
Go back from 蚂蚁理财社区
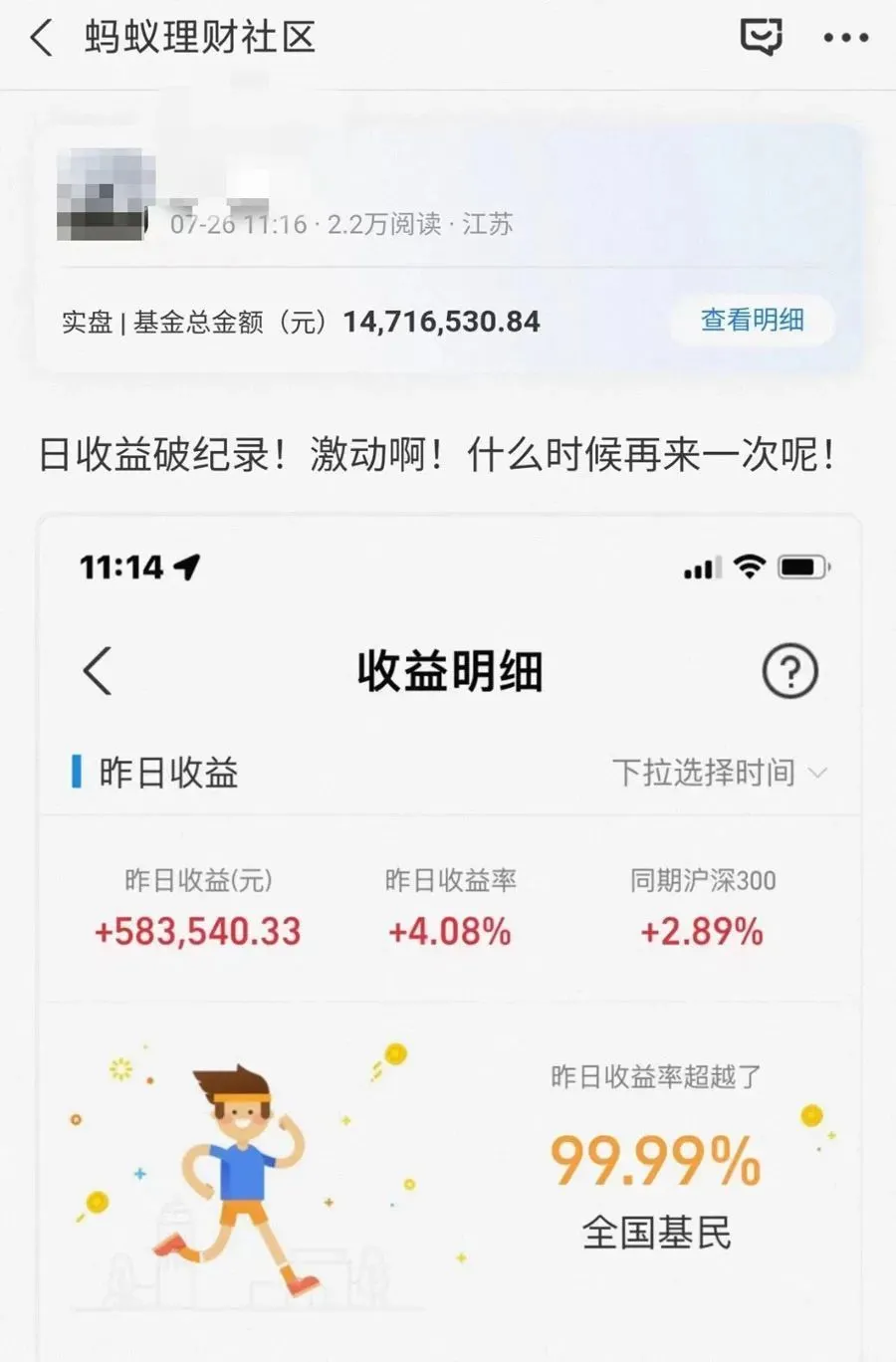point(42,38)
